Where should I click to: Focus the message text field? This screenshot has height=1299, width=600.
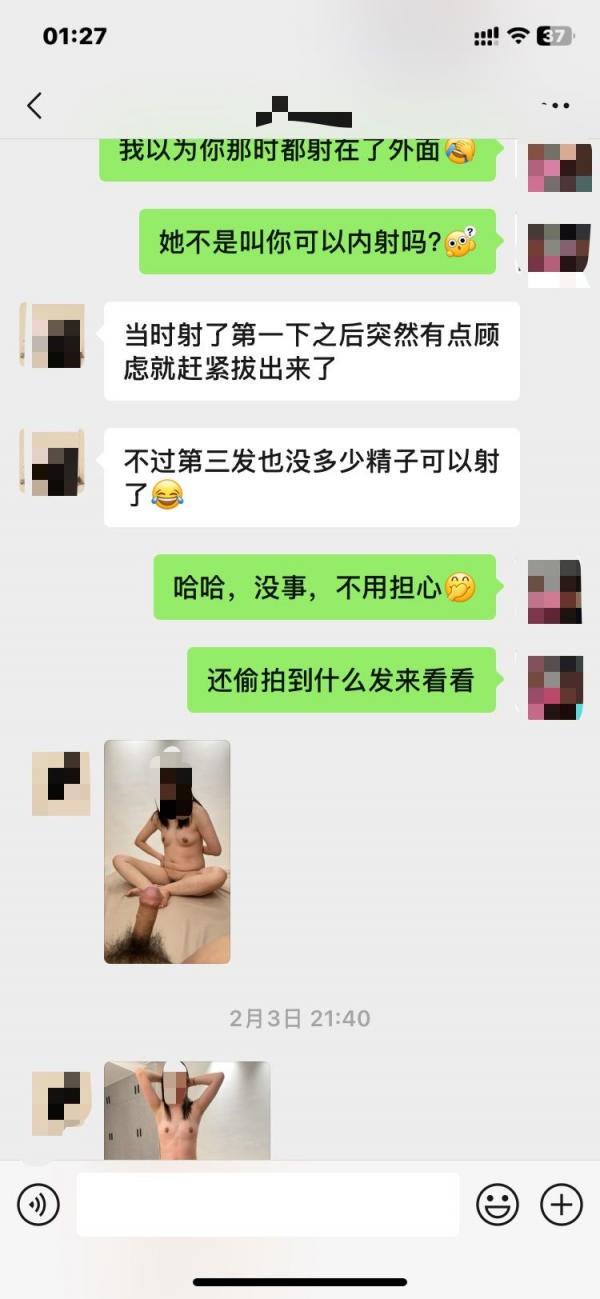click(x=267, y=1204)
